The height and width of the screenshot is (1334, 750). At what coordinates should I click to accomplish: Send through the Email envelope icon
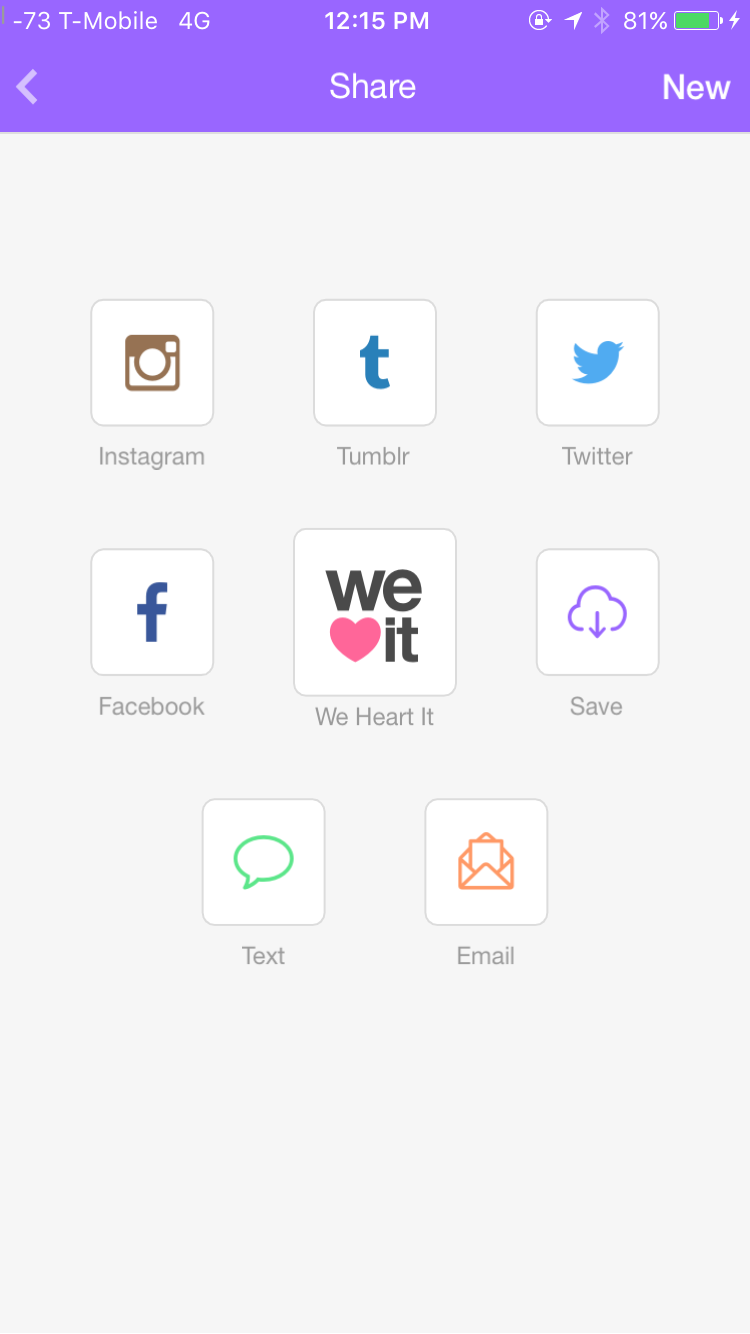(486, 861)
